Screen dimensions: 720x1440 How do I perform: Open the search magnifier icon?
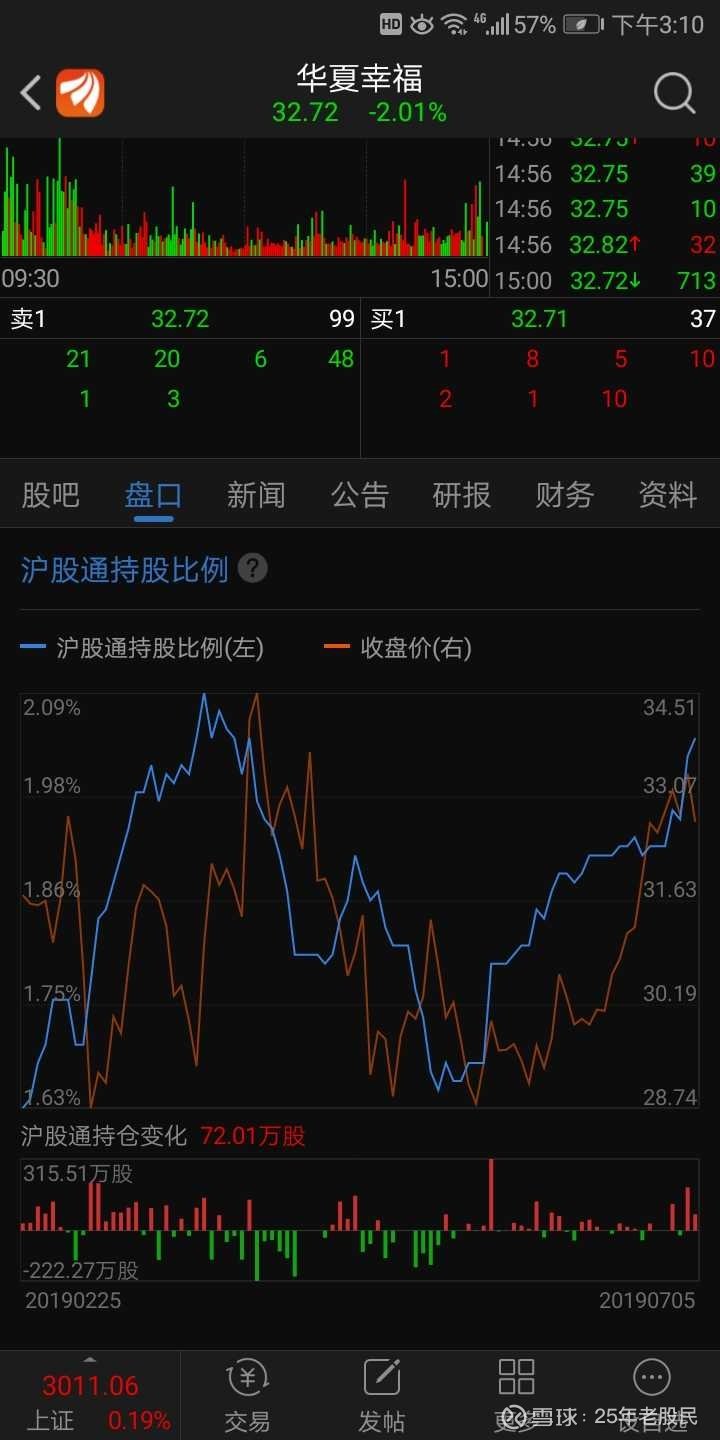click(x=674, y=94)
